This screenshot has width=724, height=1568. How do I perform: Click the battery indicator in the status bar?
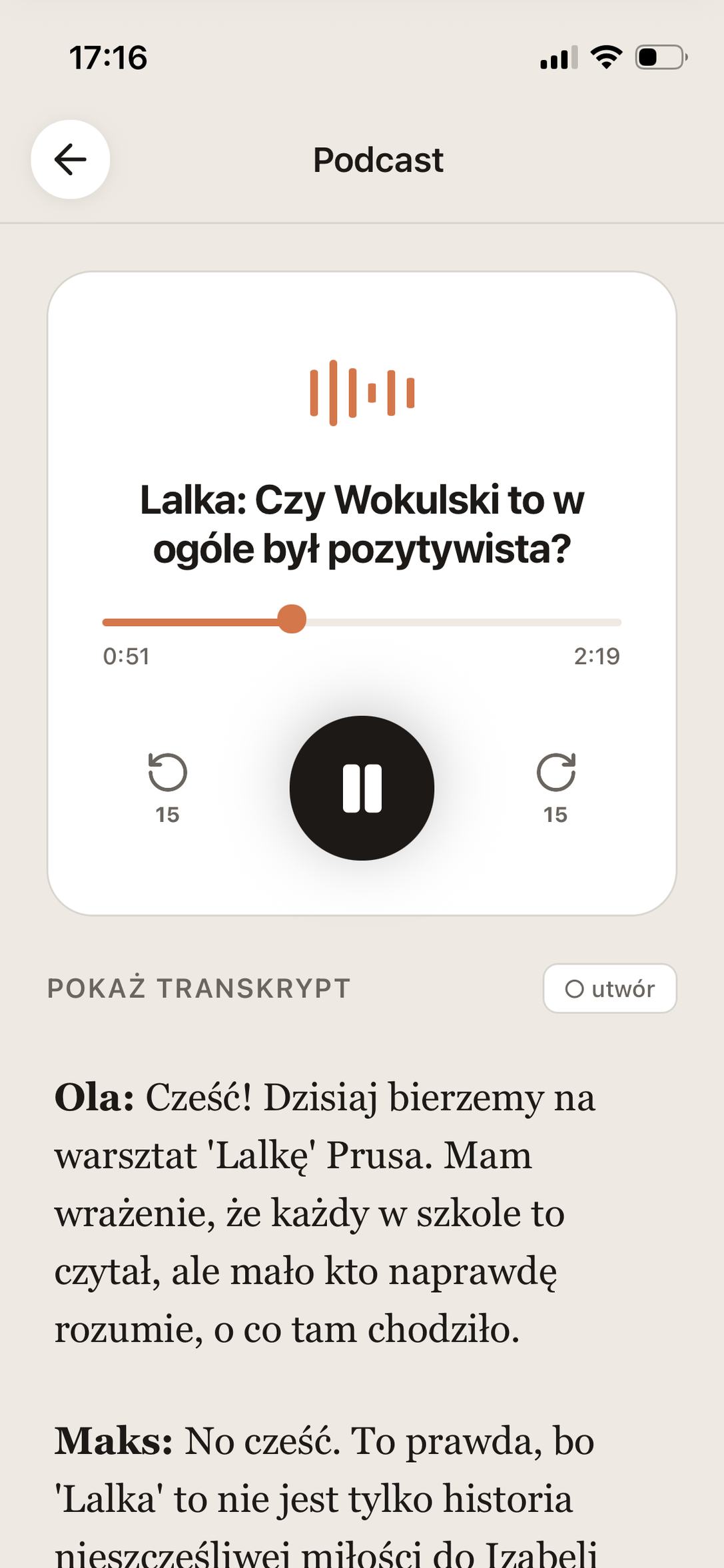[x=659, y=59]
